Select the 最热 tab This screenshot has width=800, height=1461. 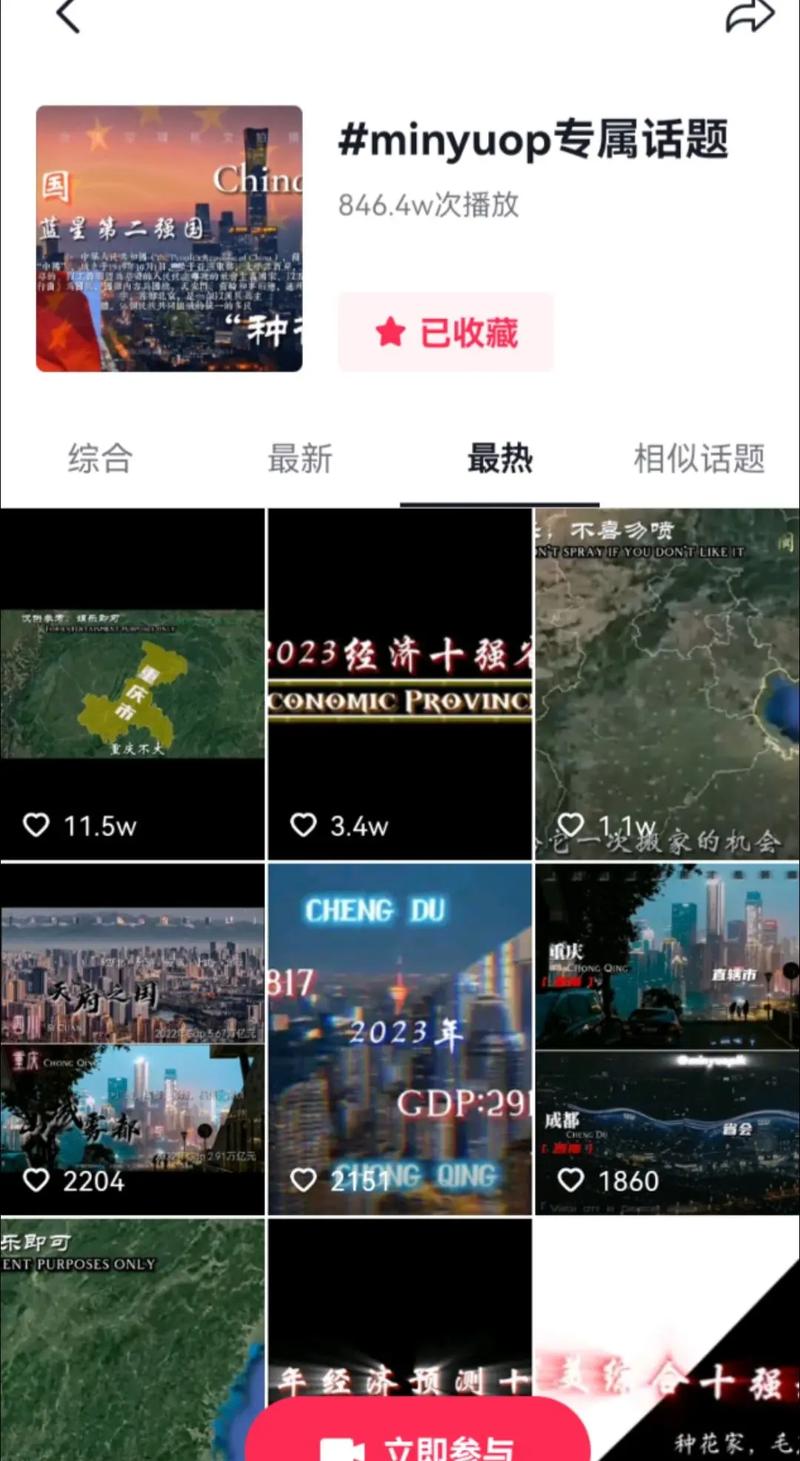tap(500, 459)
